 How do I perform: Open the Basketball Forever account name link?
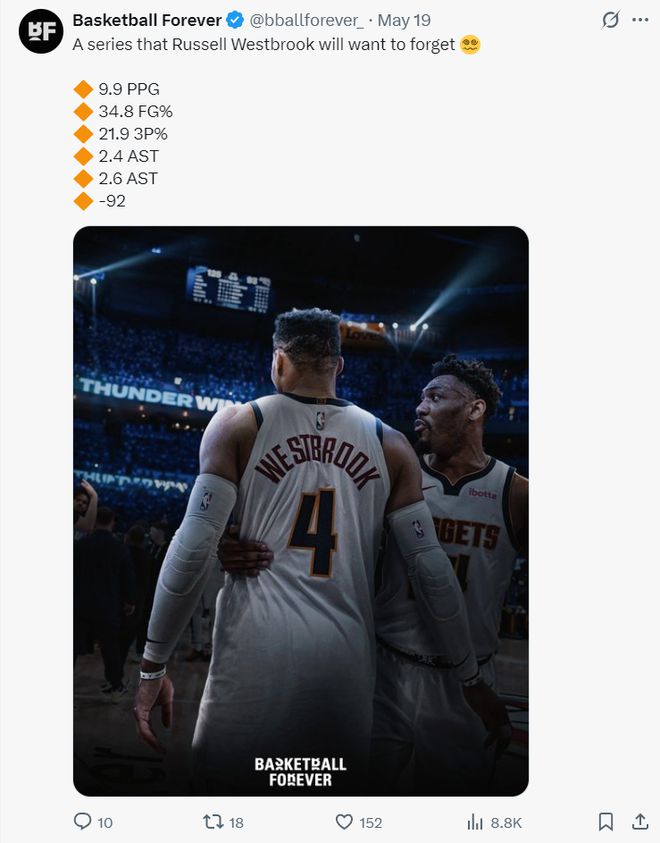(147, 20)
